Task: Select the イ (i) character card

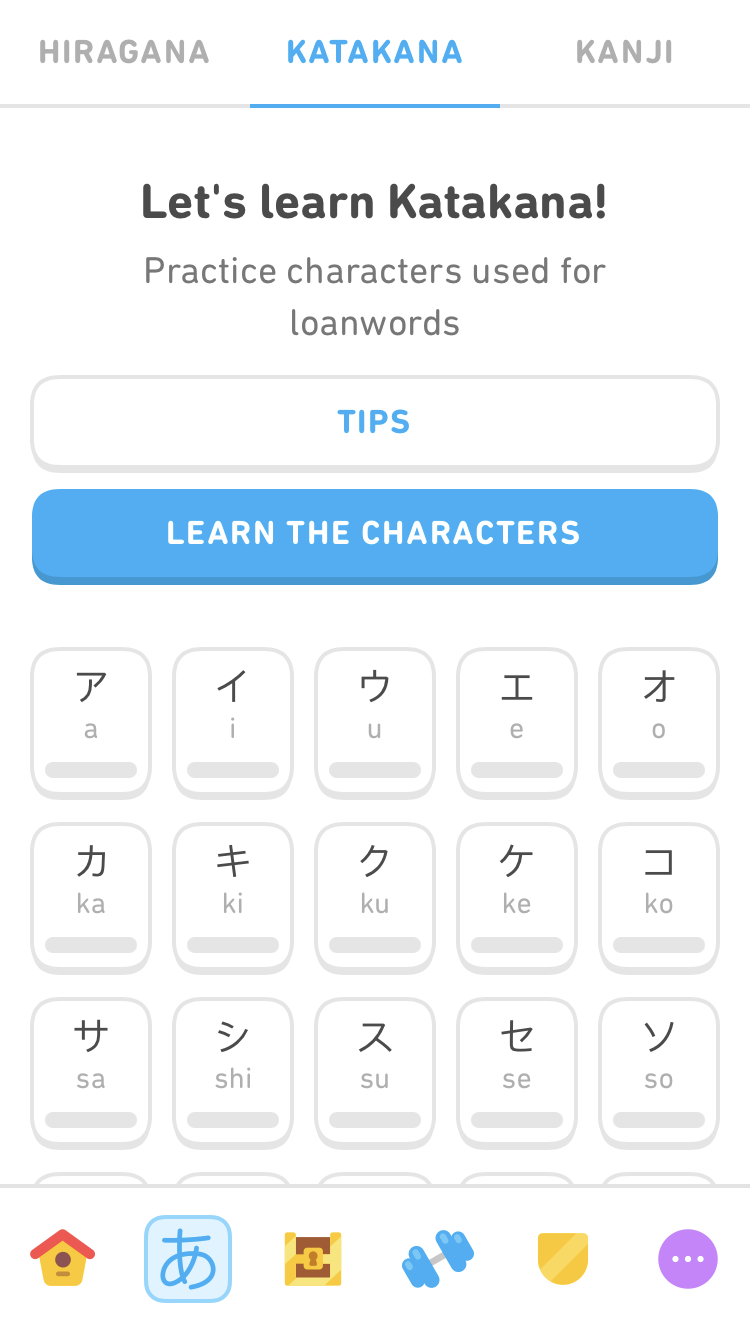Action: click(233, 721)
